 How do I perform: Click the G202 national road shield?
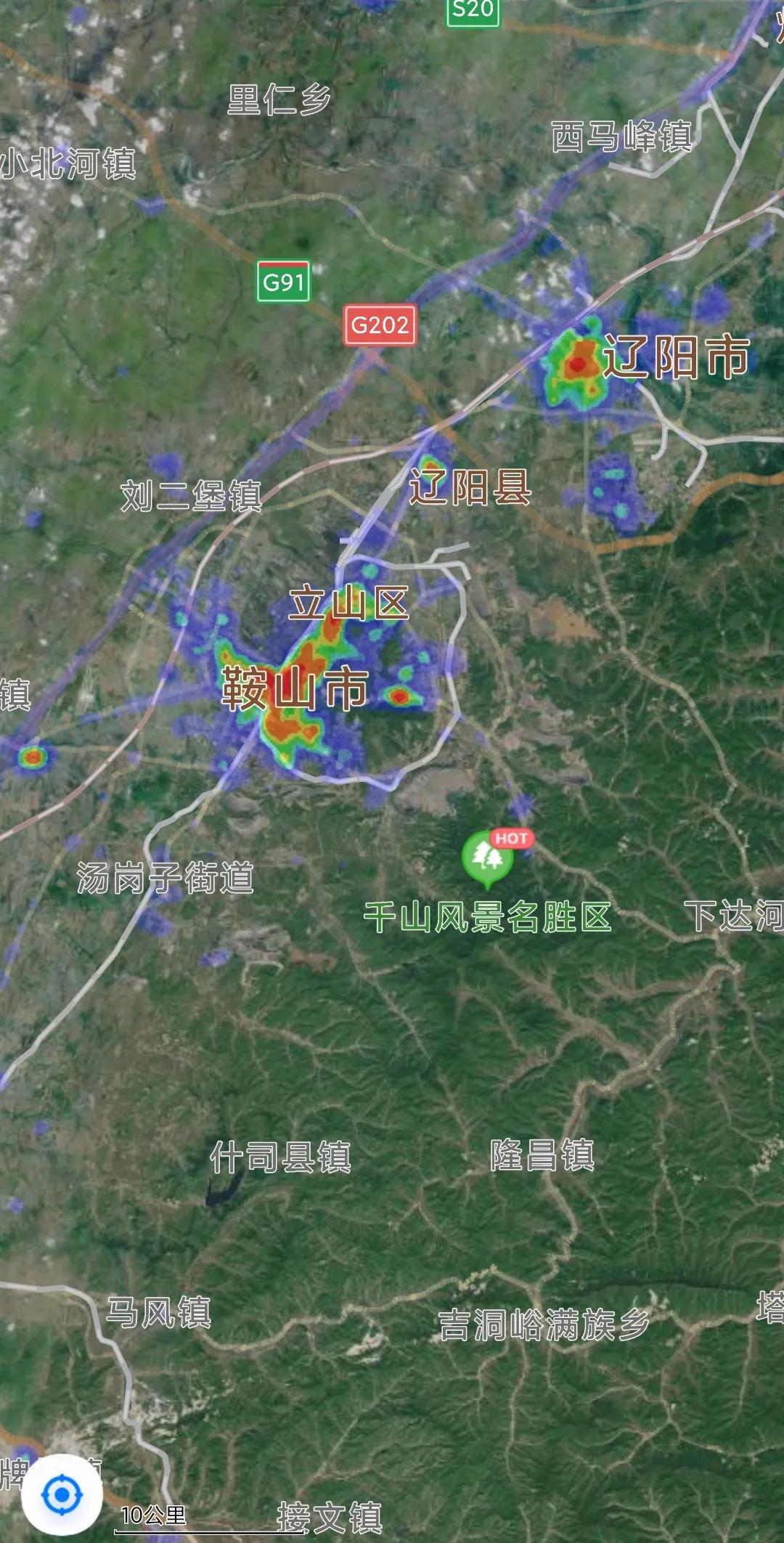380,325
